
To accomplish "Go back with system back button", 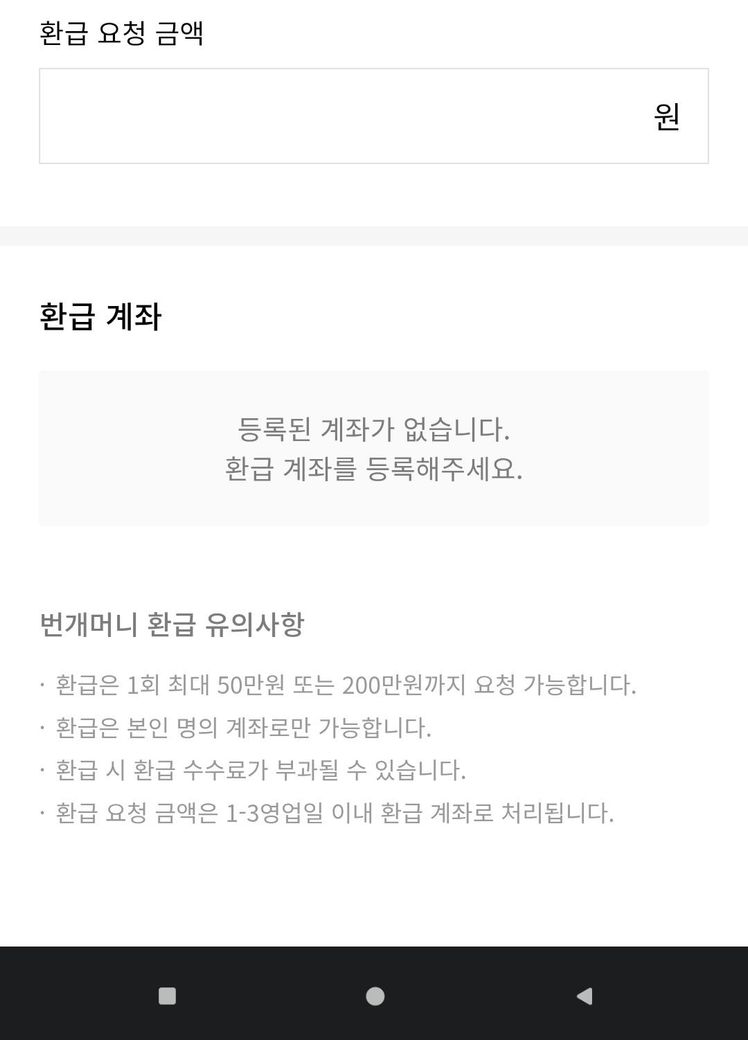I will pos(585,995).
